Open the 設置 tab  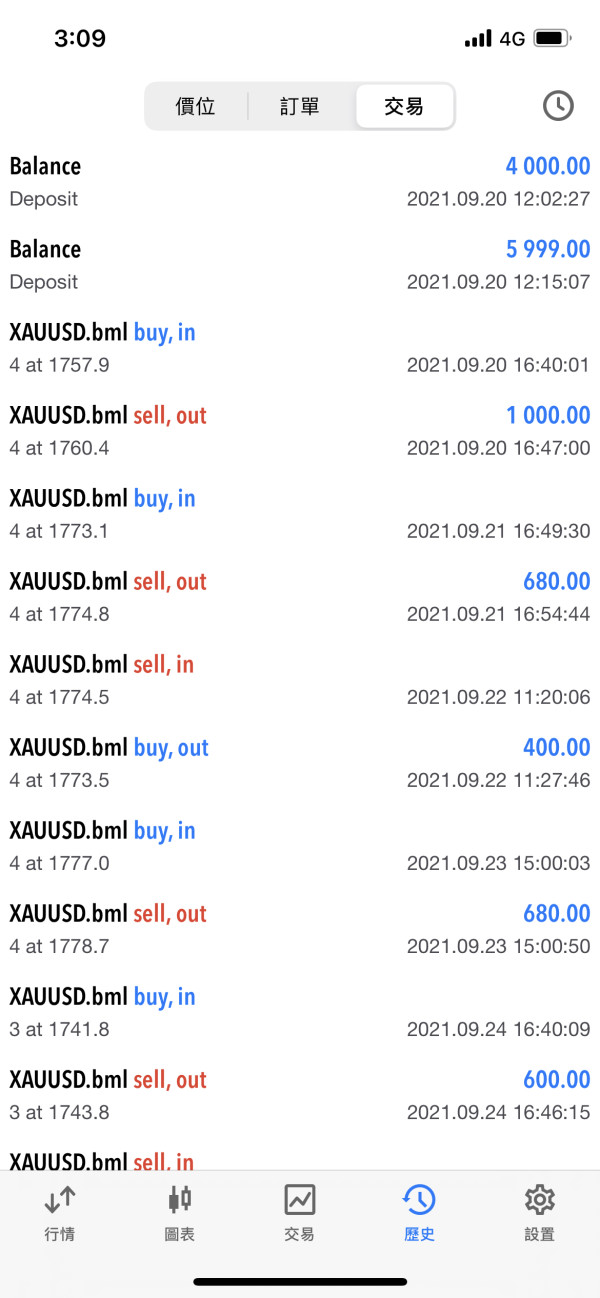point(539,1212)
